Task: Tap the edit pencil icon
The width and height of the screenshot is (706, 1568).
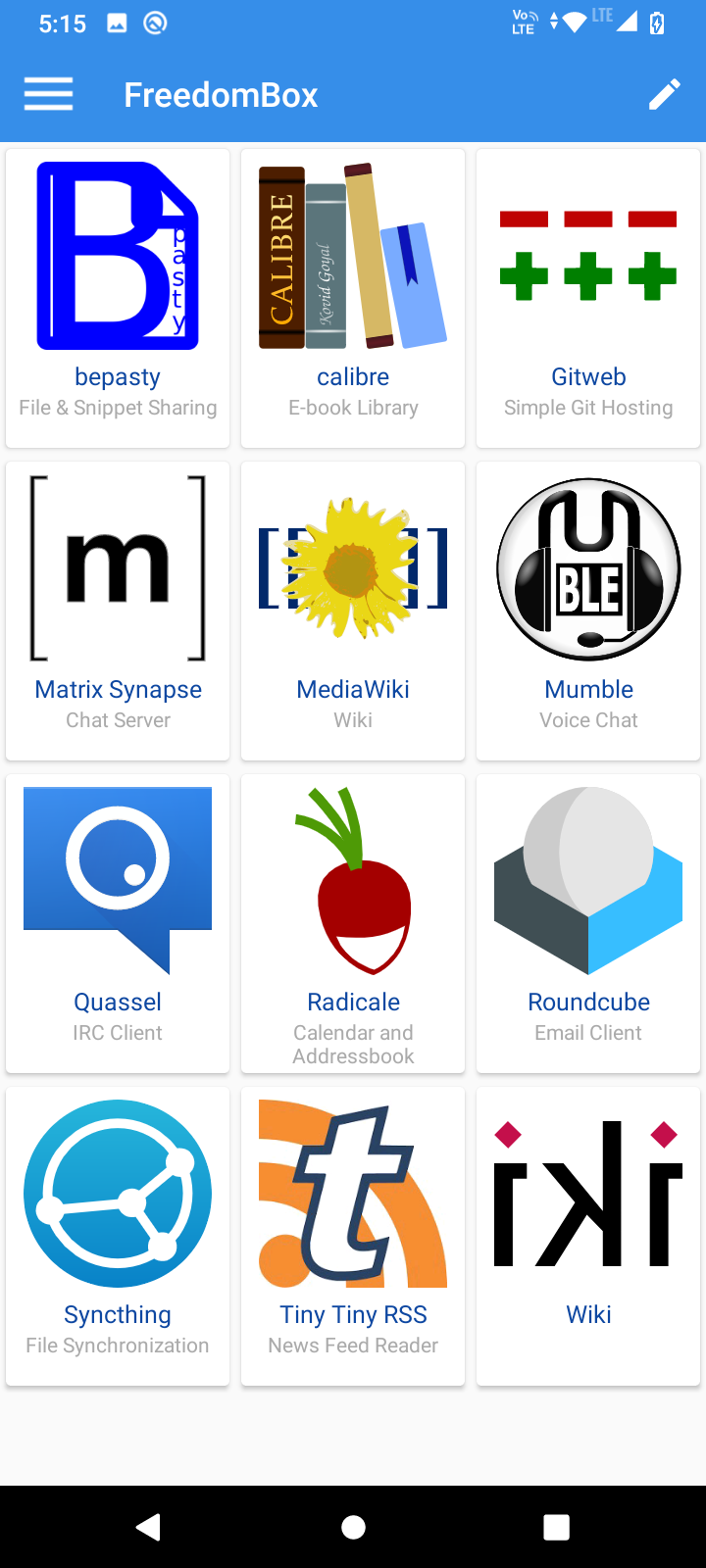Action: pos(664,95)
